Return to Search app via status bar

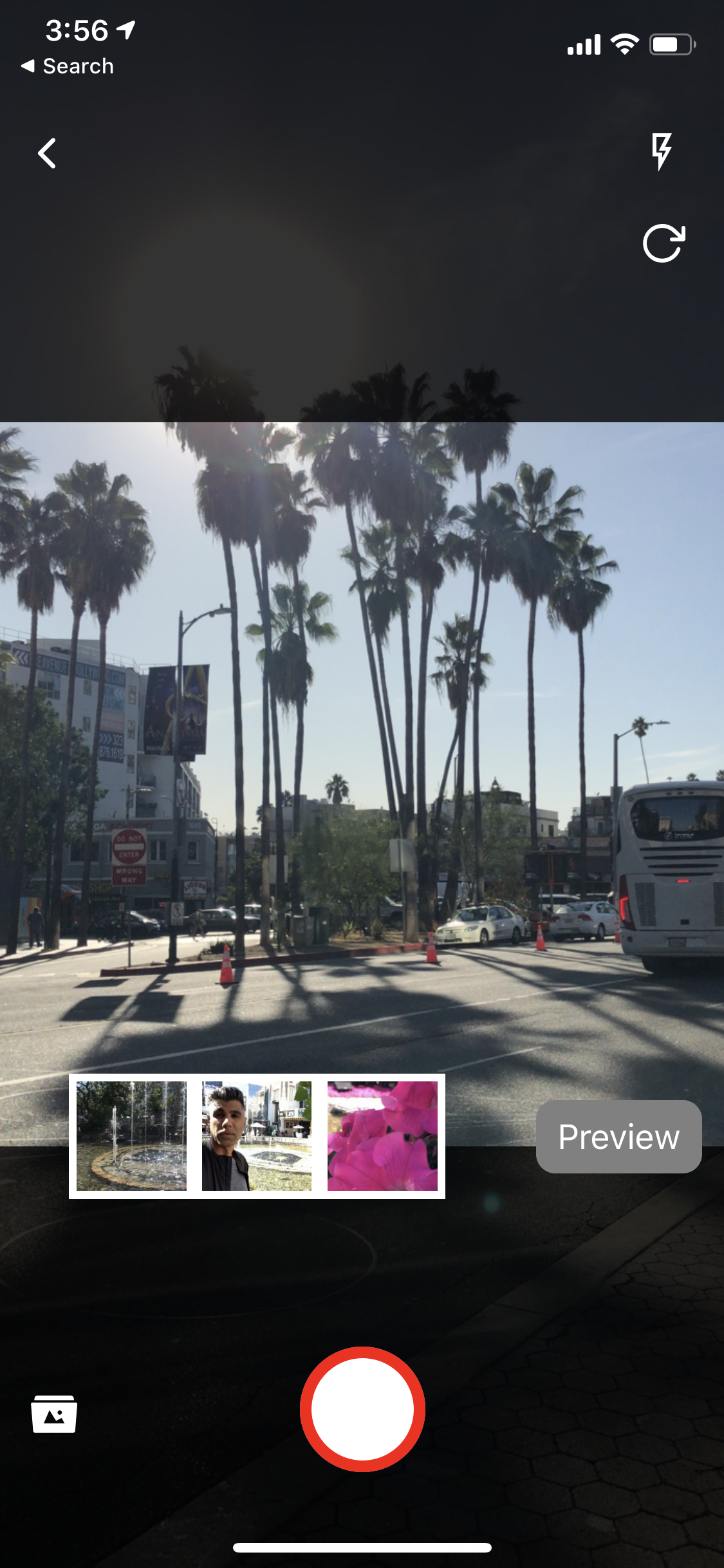68,66
